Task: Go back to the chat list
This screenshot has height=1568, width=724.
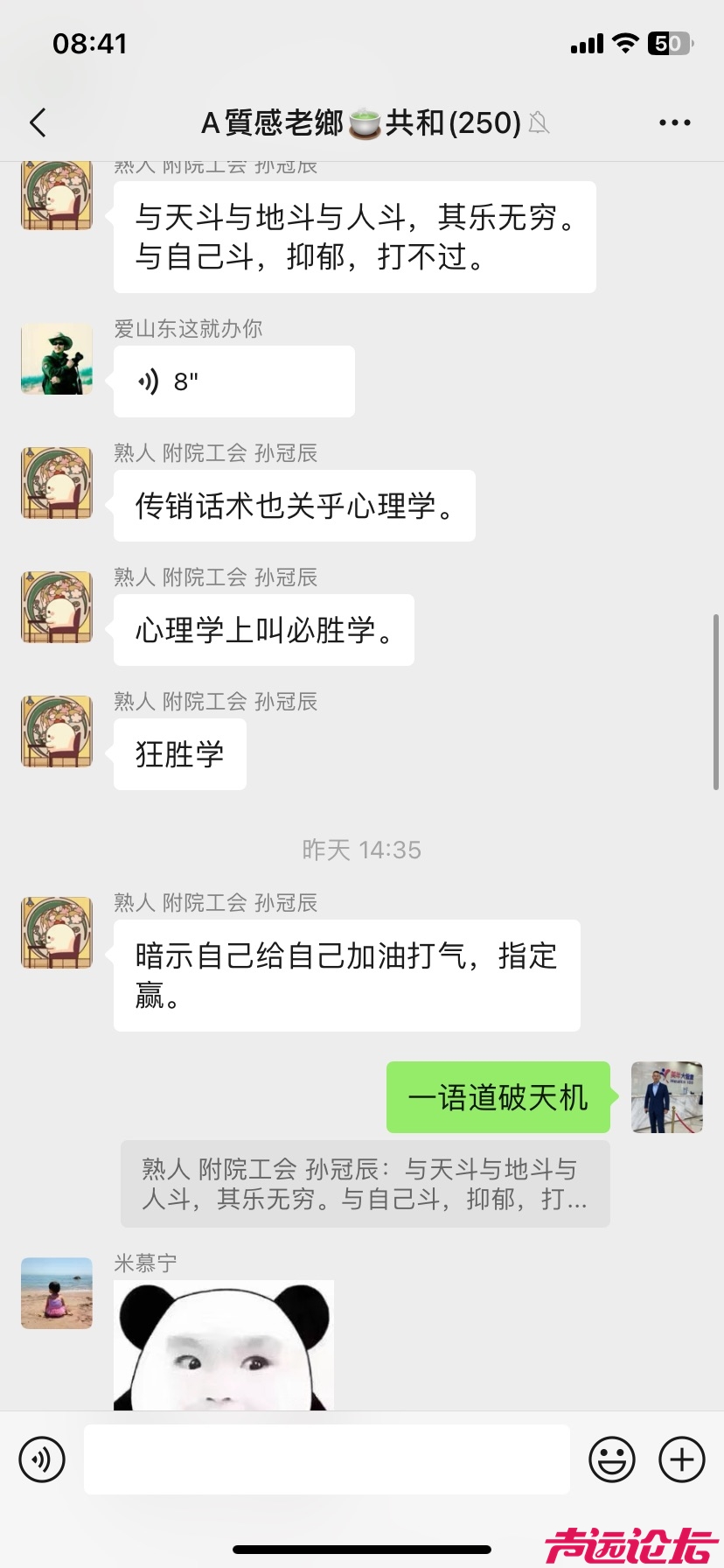Action: pos(38,123)
